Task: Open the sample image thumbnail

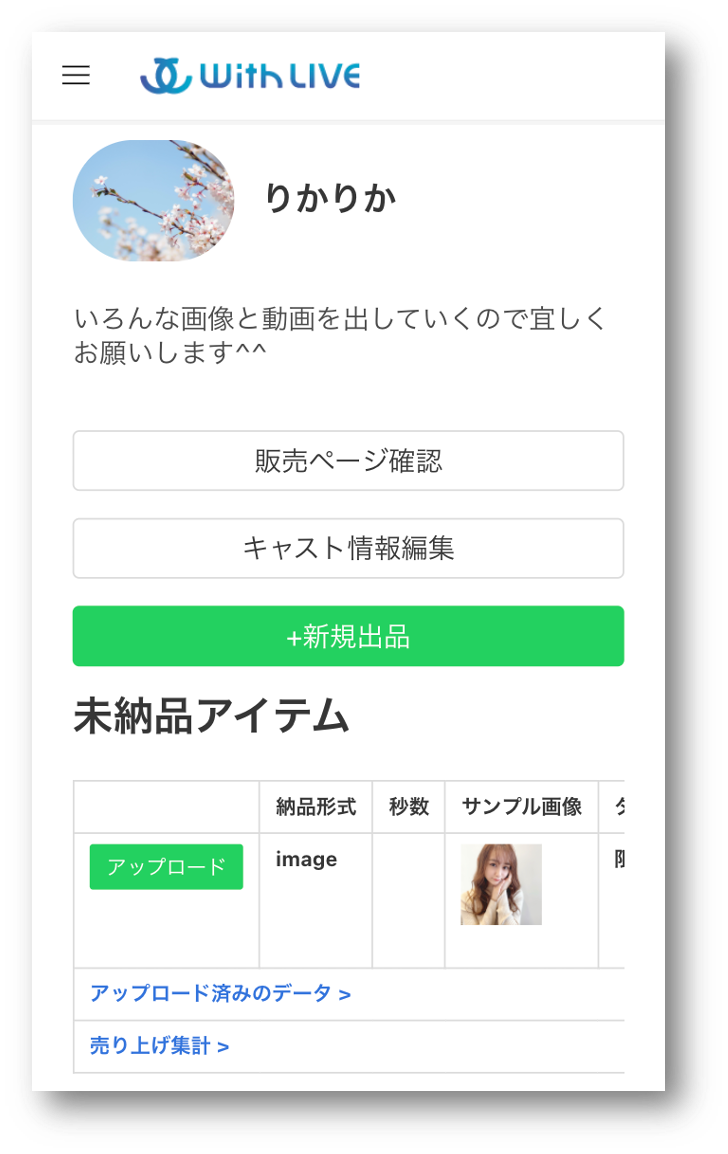Action: point(501,884)
